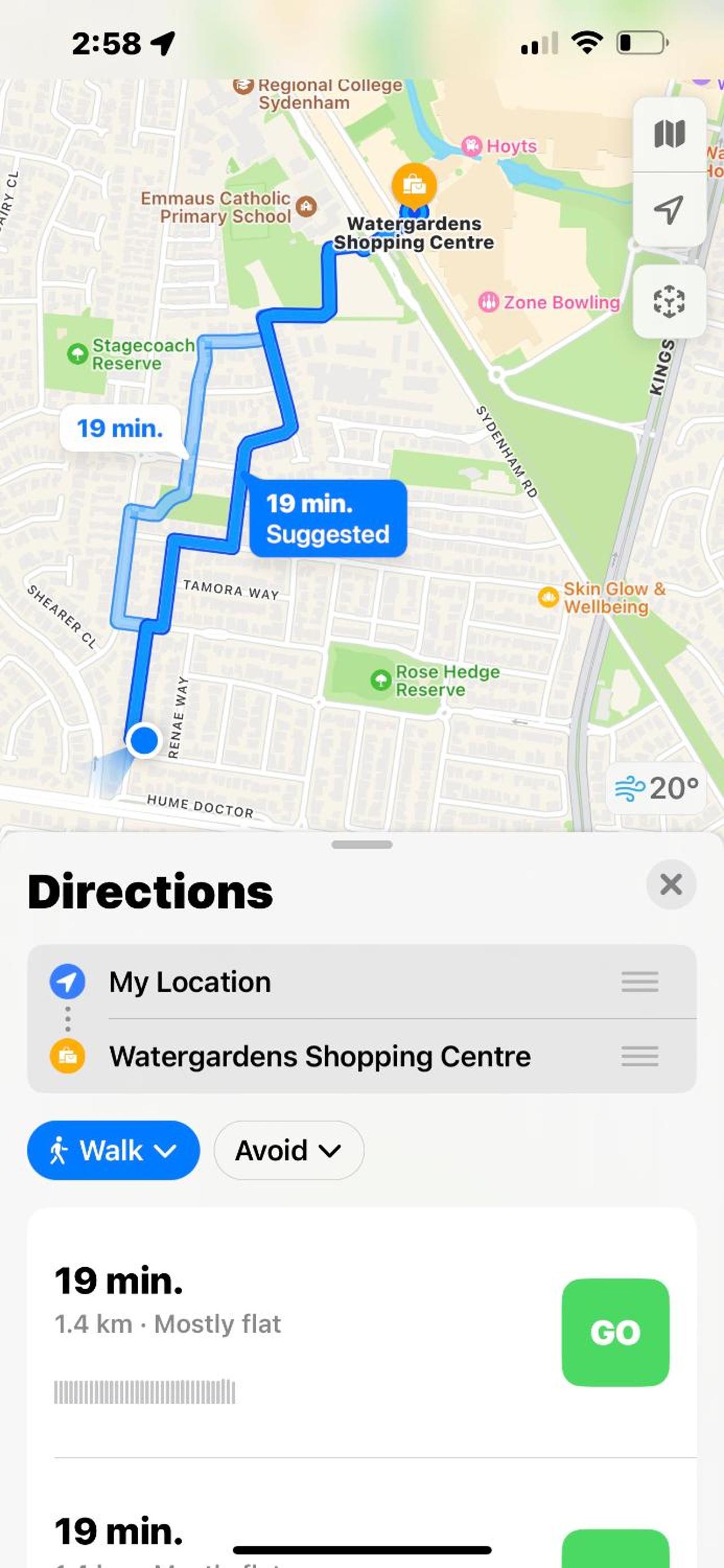This screenshot has width=724, height=1568.
Task: Select the Stagecoach Reserve marker
Action: click(x=77, y=354)
